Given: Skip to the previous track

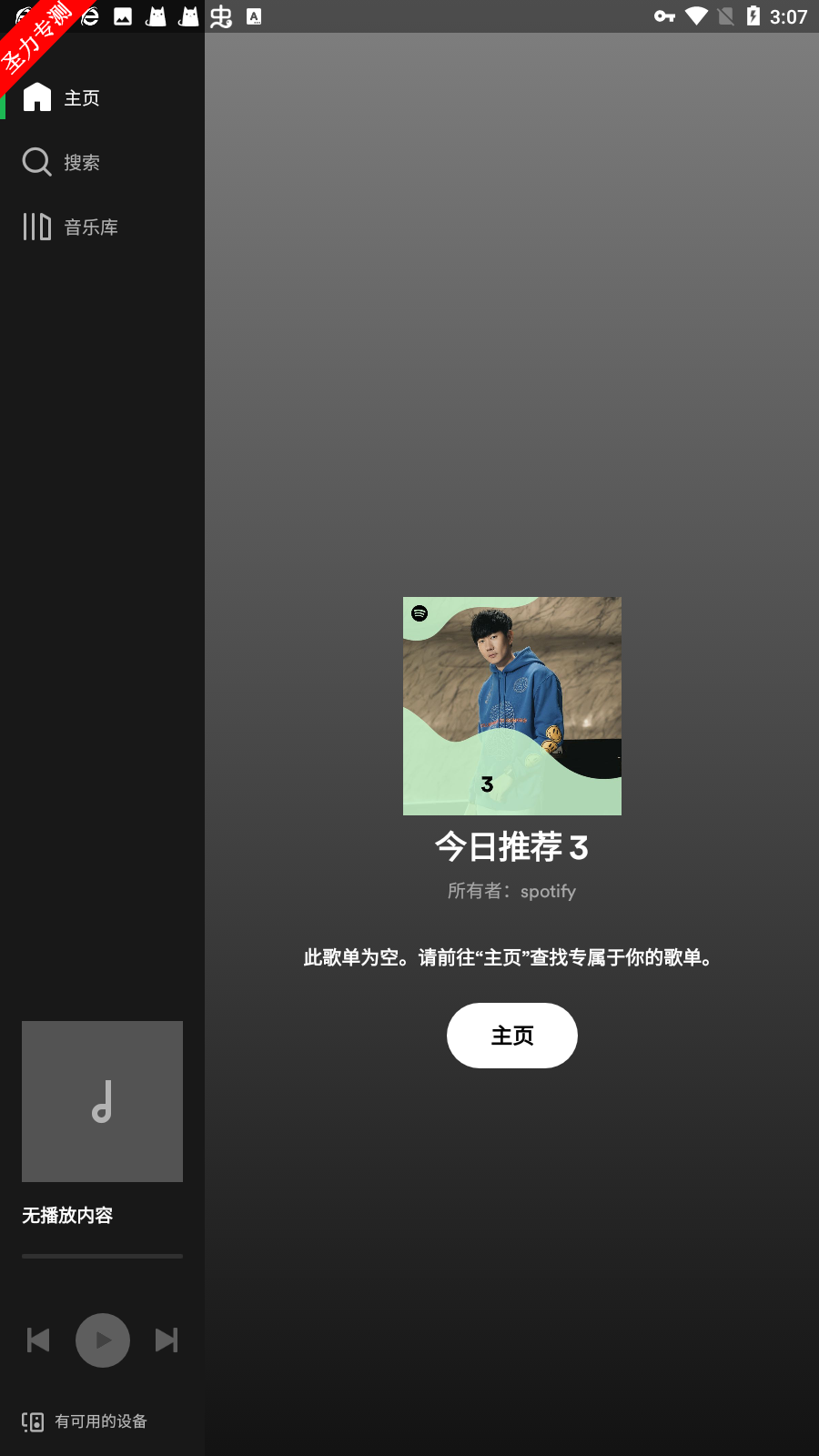Looking at the screenshot, I should [x=38, y=1340].
